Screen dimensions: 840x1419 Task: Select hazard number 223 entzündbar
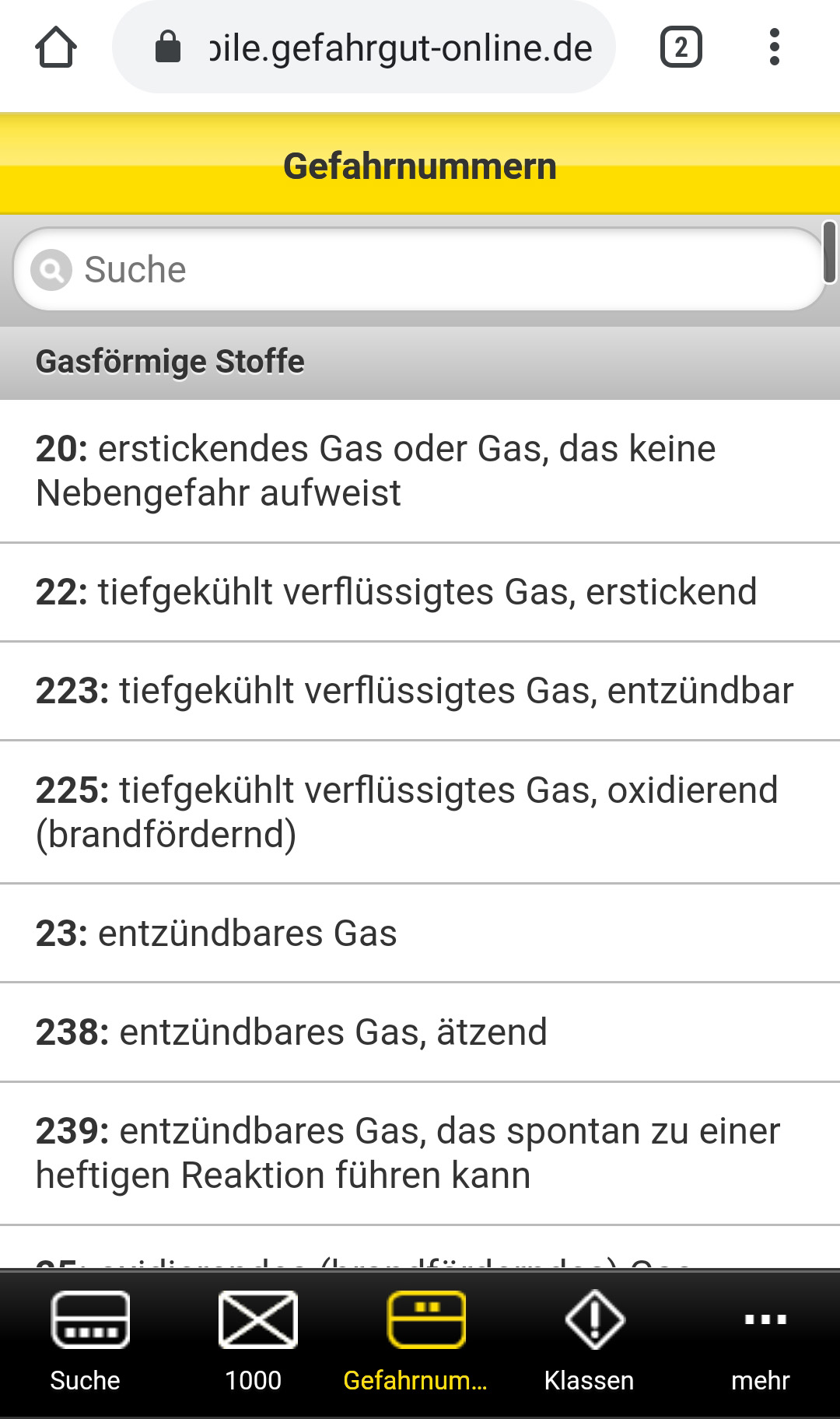420,691
